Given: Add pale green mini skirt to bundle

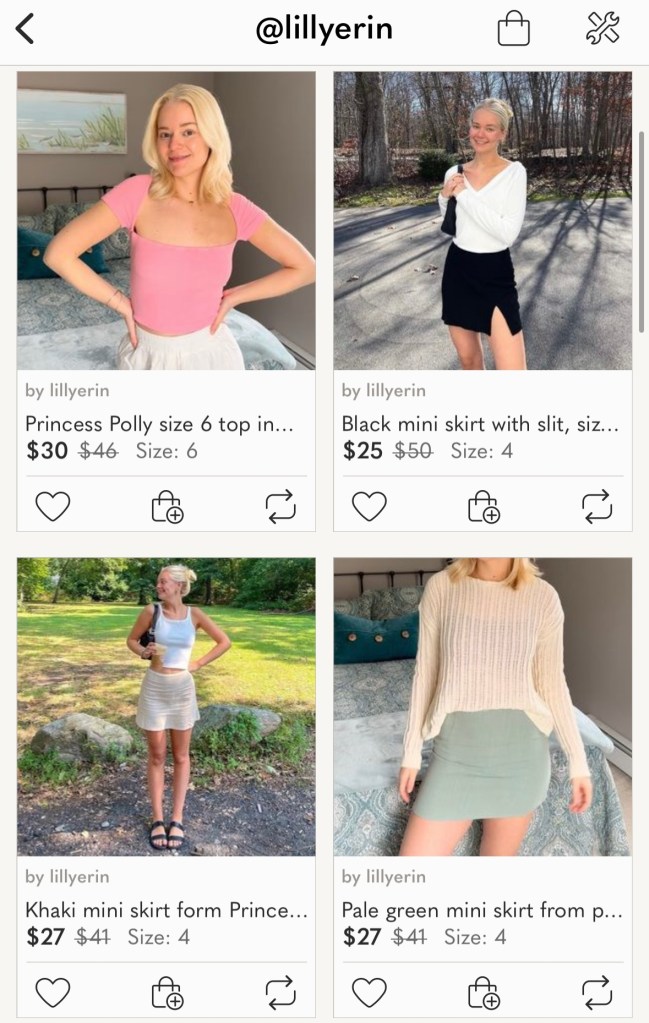Looking at the screenshot, I should (x=484, y=992).
